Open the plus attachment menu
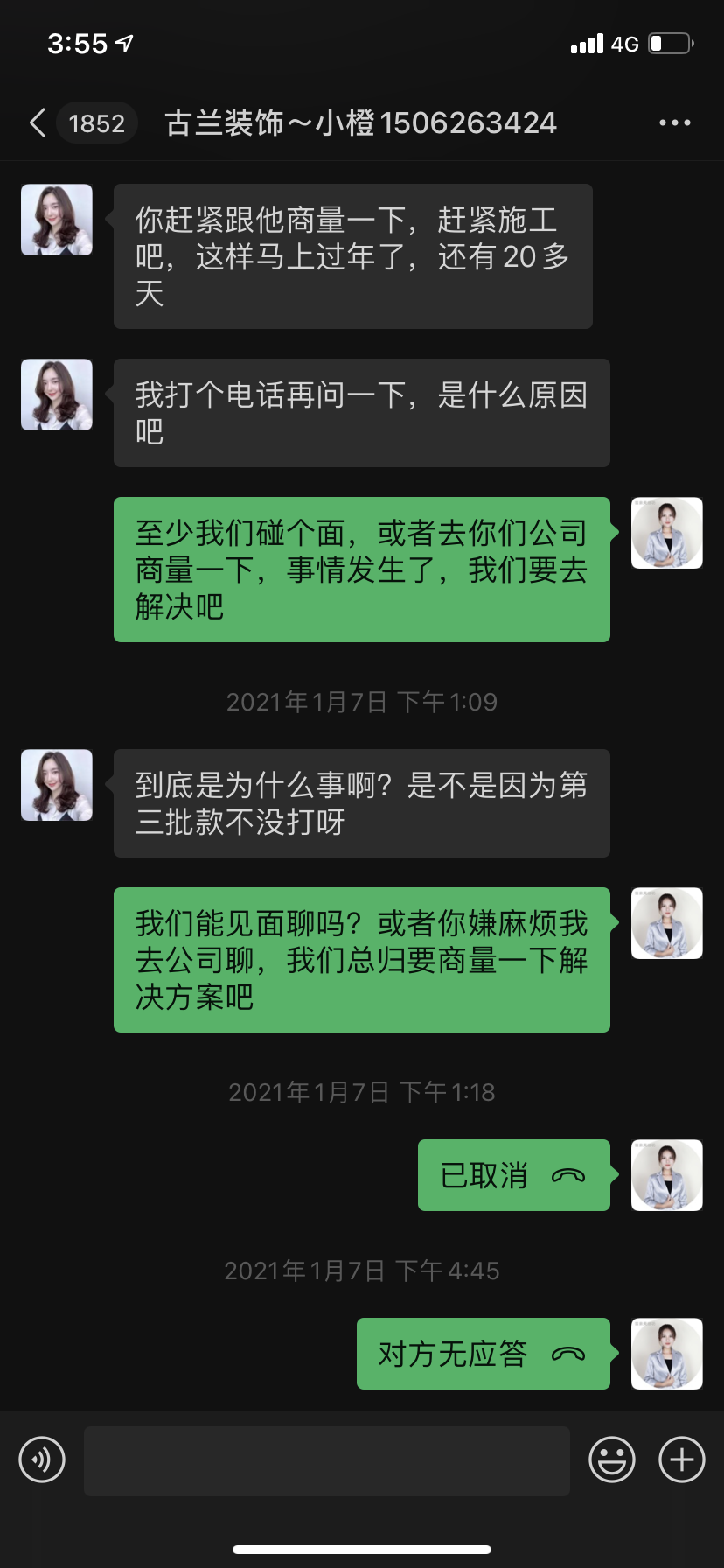Screen dimensions: 724x1568 (x=682, y=1459)
